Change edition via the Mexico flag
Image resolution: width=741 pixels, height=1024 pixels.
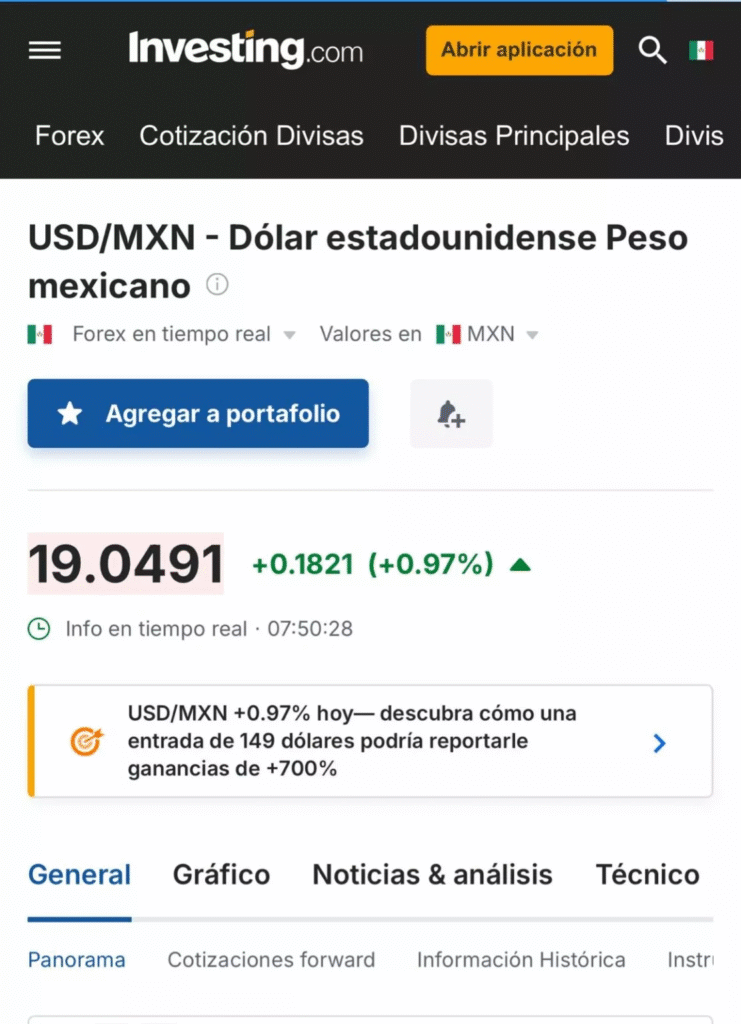click(701, 50)
